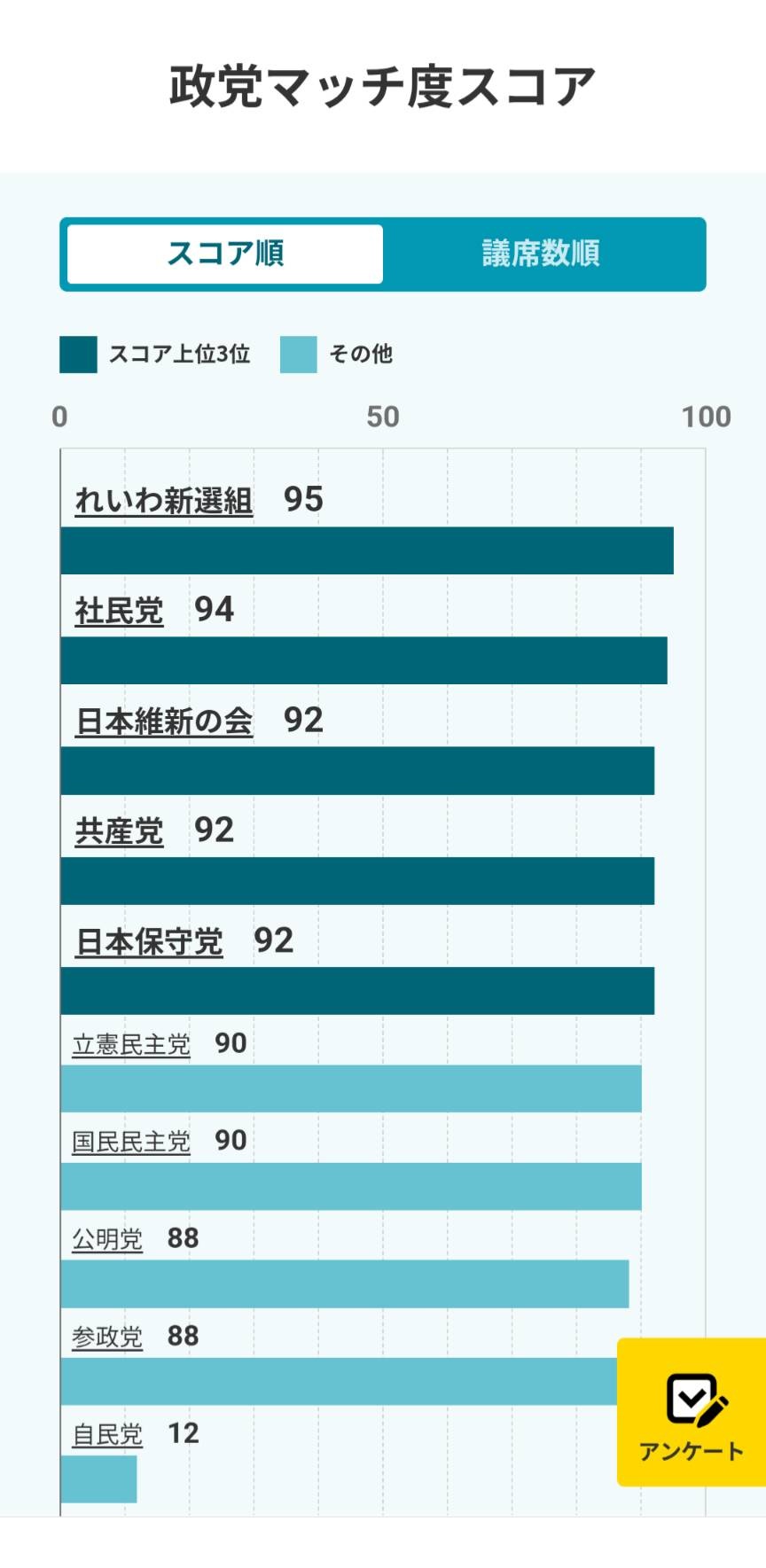Open the 共産党 party link
The image size is (766, 1568).
(119, 831)
